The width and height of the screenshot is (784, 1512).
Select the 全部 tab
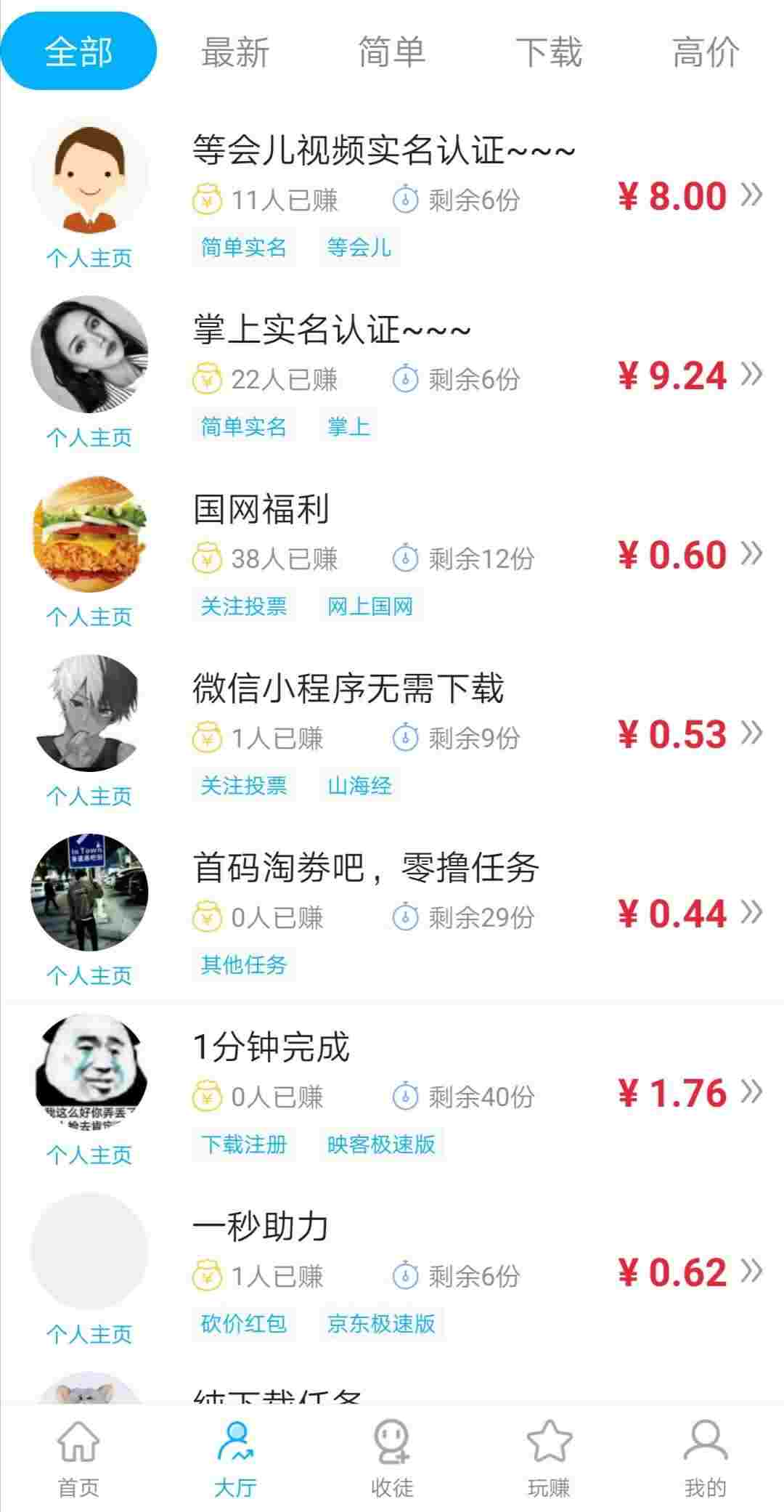click(78, 52)
